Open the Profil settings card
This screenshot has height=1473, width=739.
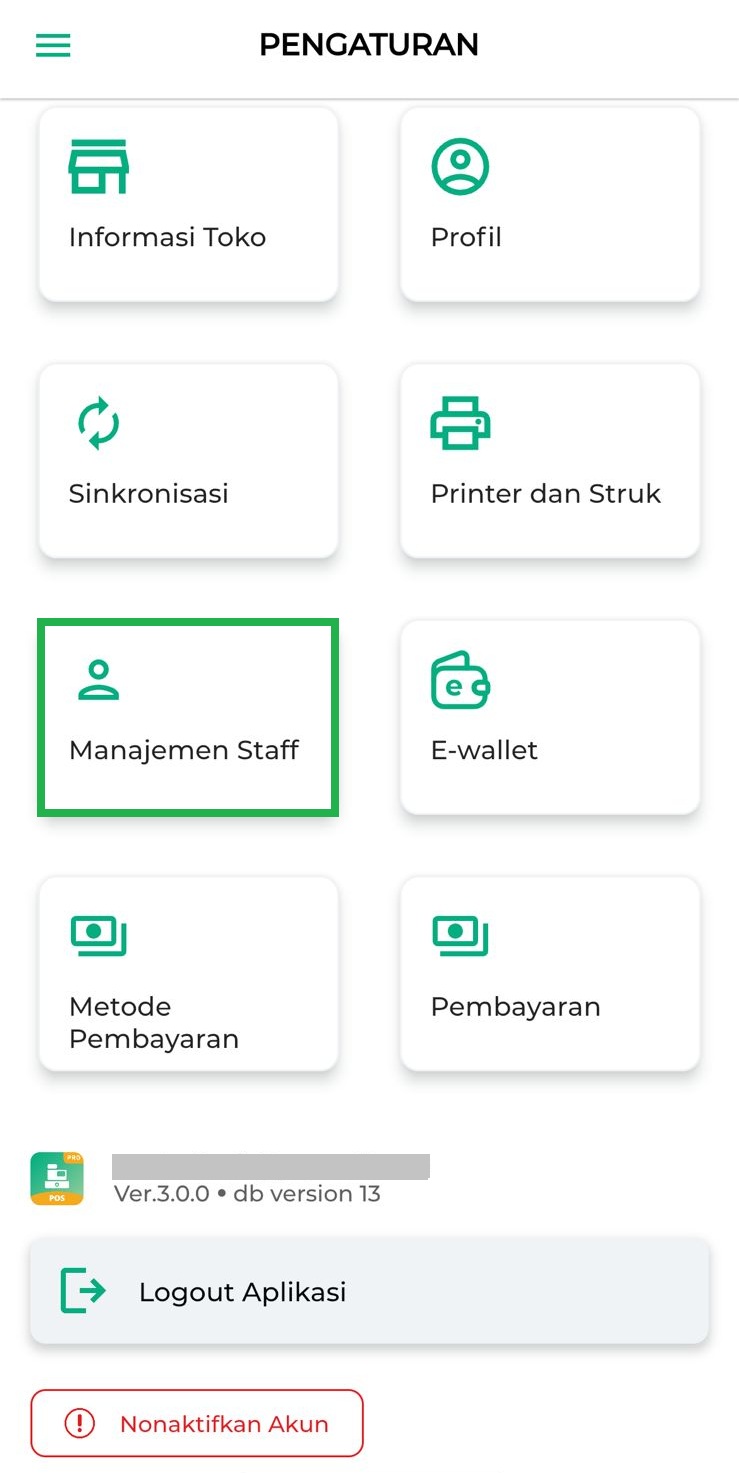click(x=549, y=204)
